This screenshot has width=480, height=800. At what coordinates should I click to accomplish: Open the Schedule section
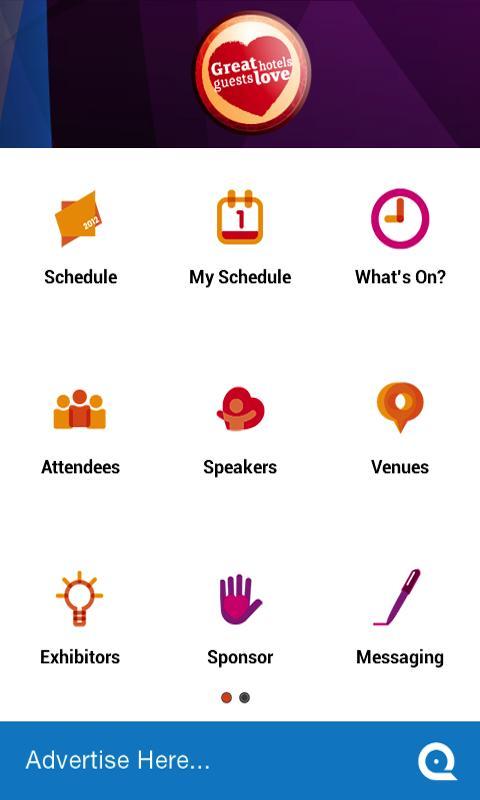point(80,237)
